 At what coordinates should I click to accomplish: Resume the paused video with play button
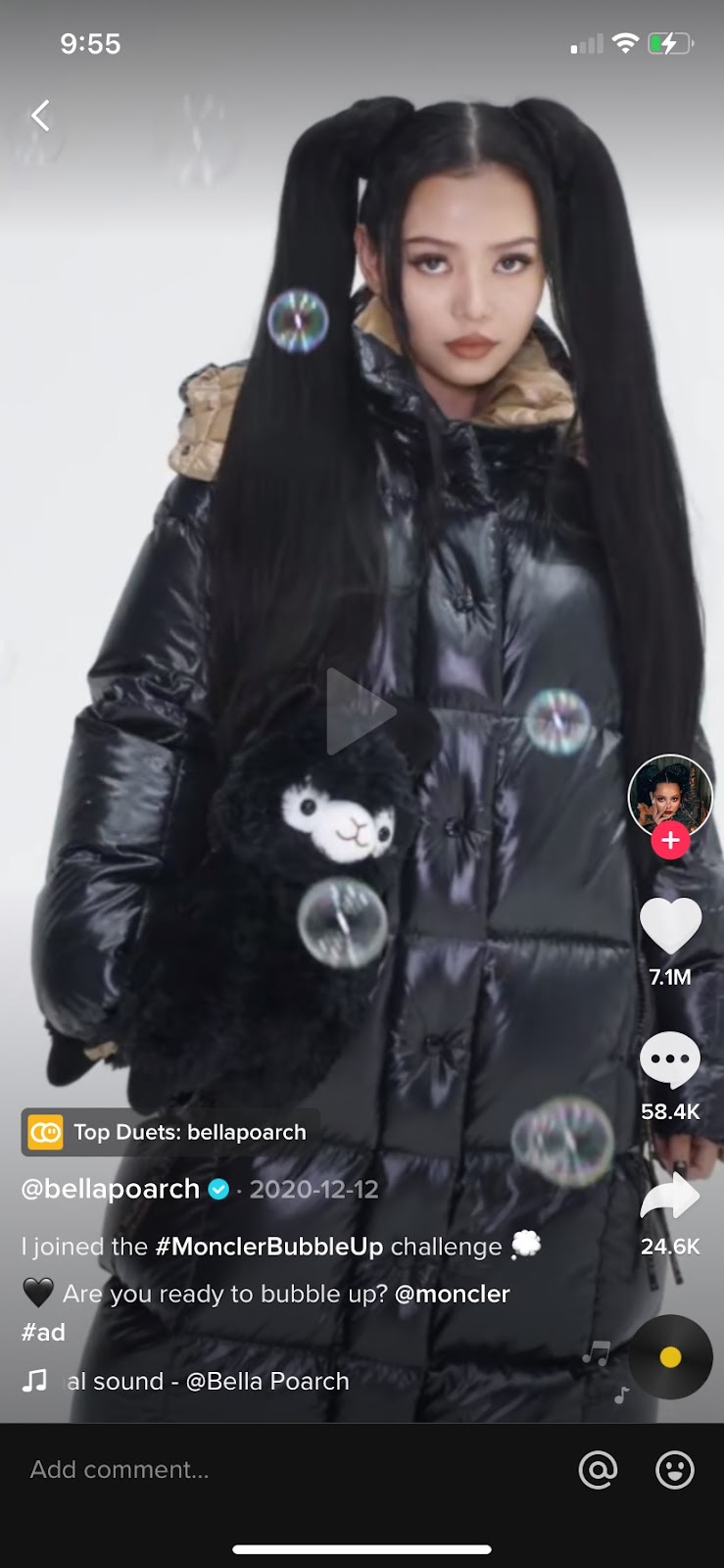click(x=360, y=711)
